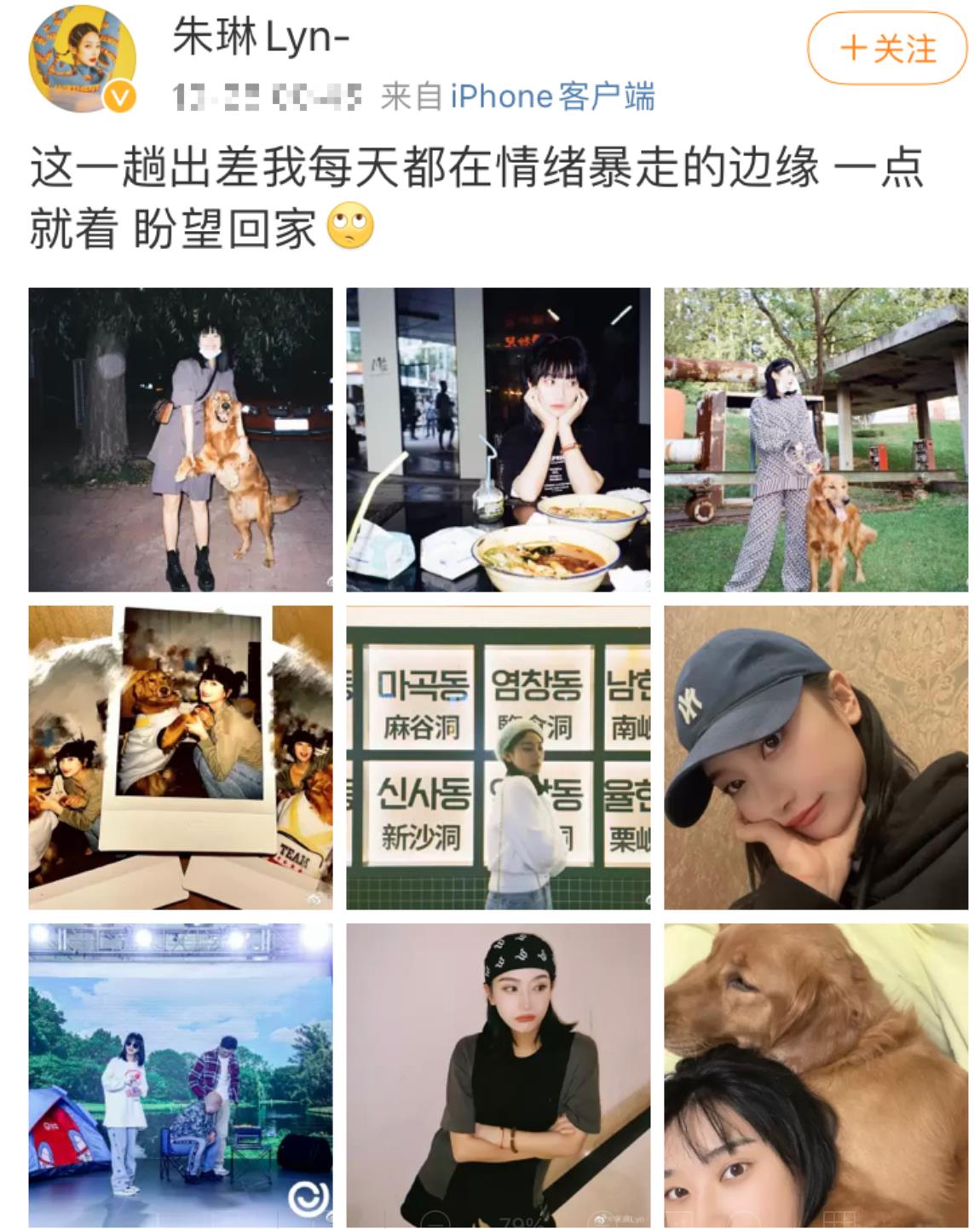Open the park photo with the golden retriever
This screenshot has height=1229, width=980.
(x=816, y=440)
